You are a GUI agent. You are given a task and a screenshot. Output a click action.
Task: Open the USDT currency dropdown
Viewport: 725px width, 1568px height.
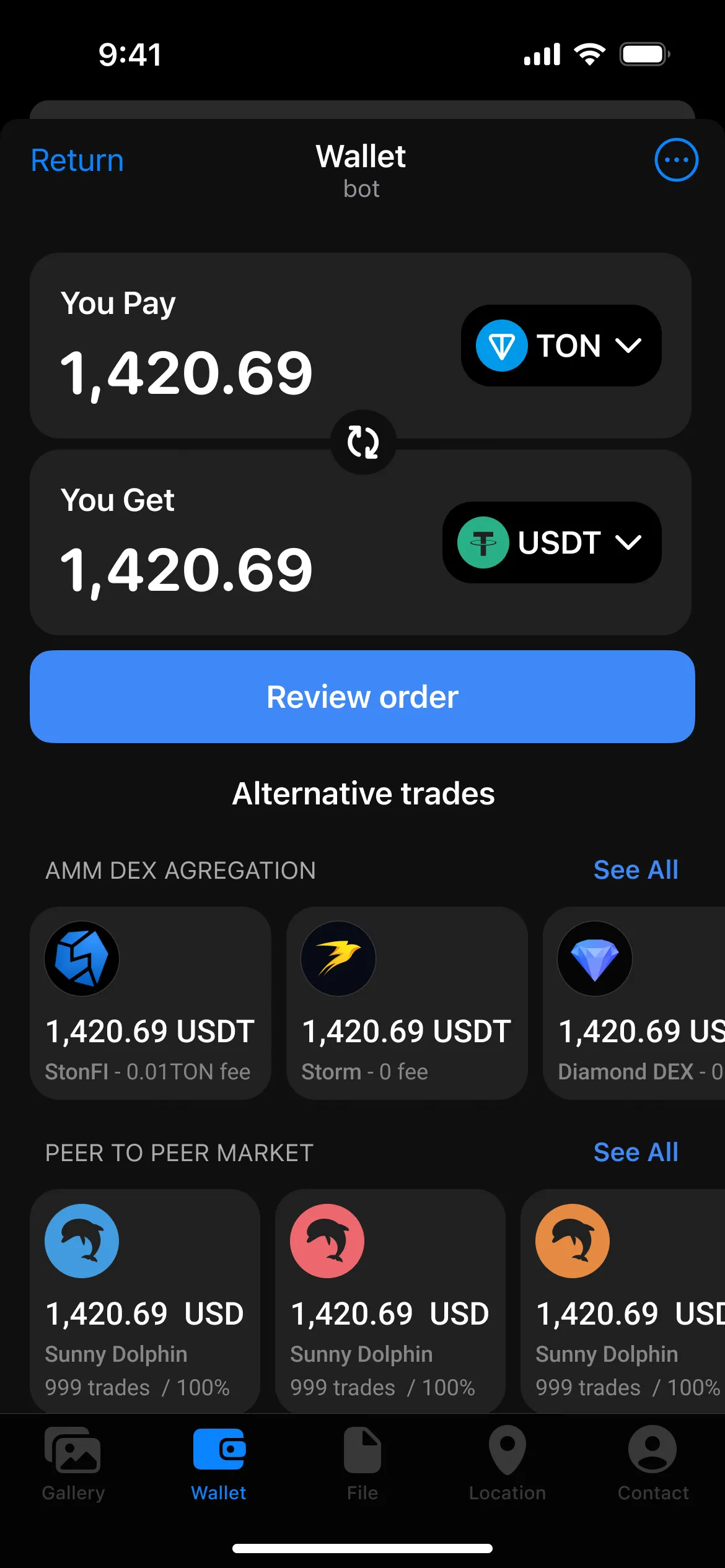click(x=551, y=542)
